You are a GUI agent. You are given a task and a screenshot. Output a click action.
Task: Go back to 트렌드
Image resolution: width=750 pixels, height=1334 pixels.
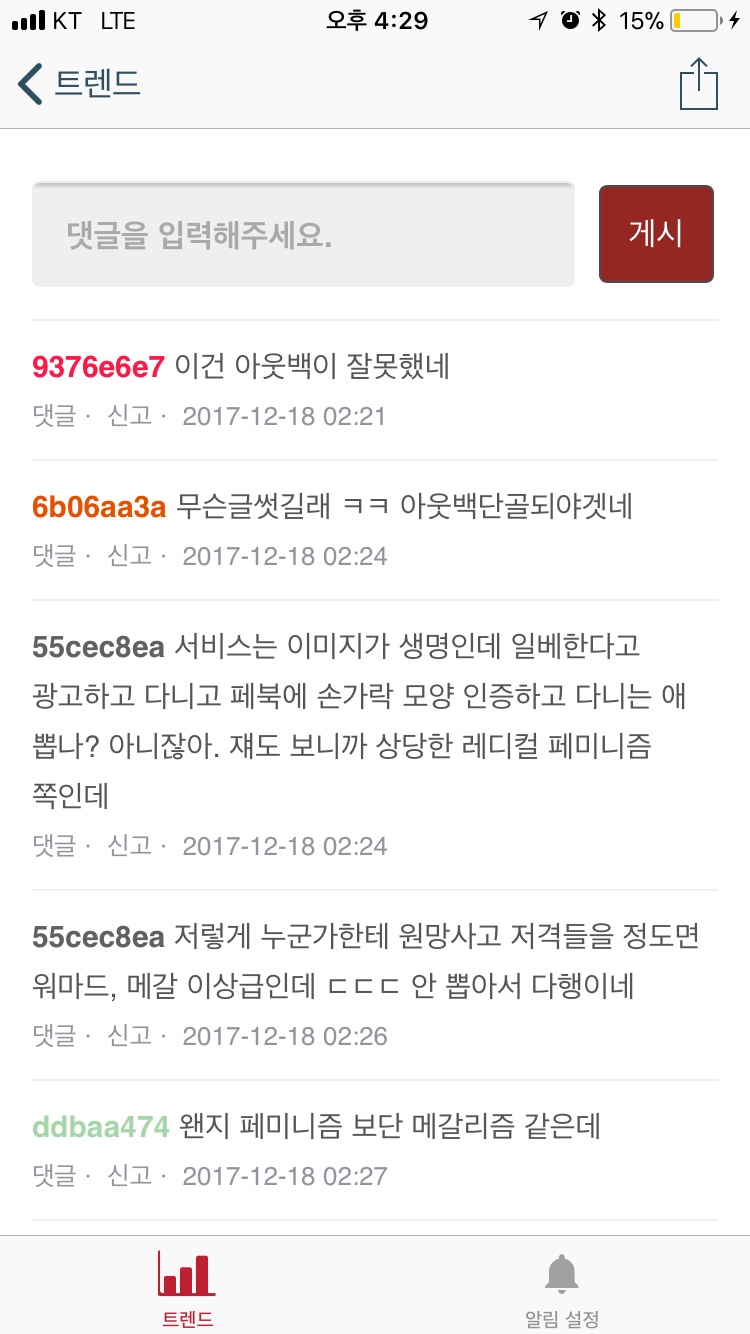tap(80, 83)
